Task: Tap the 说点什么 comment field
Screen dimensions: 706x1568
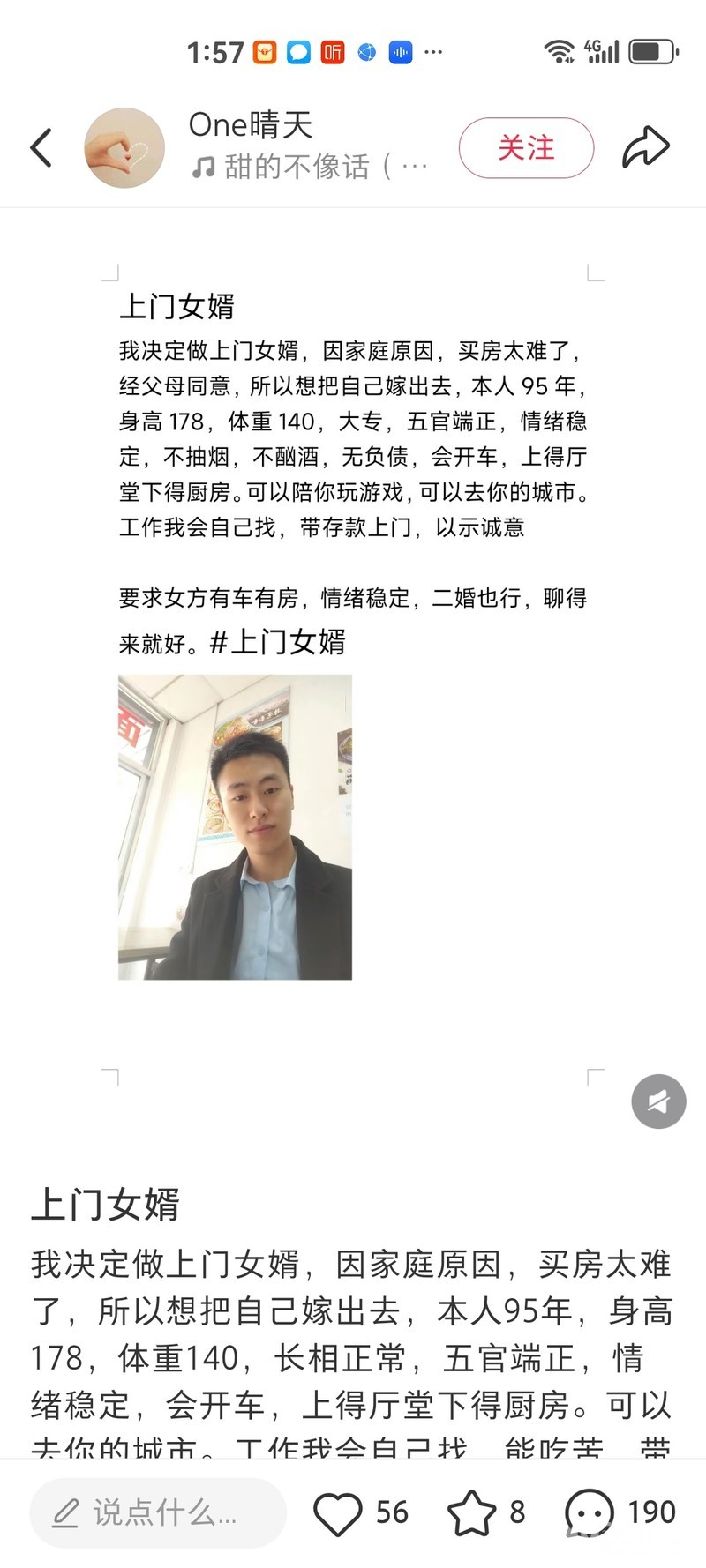Action: point(158,1512)
